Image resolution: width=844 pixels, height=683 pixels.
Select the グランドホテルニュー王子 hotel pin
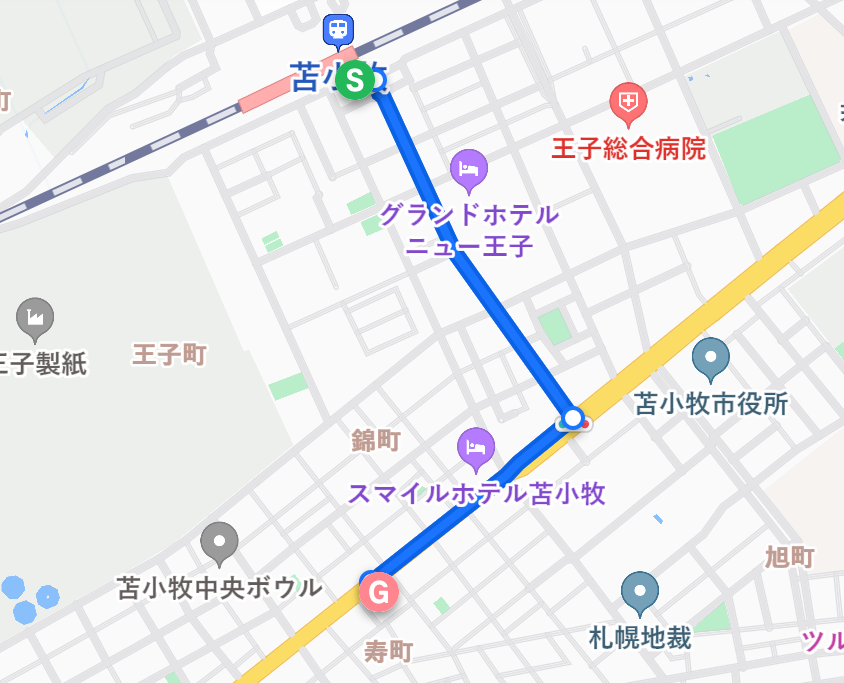pos(469,167)
